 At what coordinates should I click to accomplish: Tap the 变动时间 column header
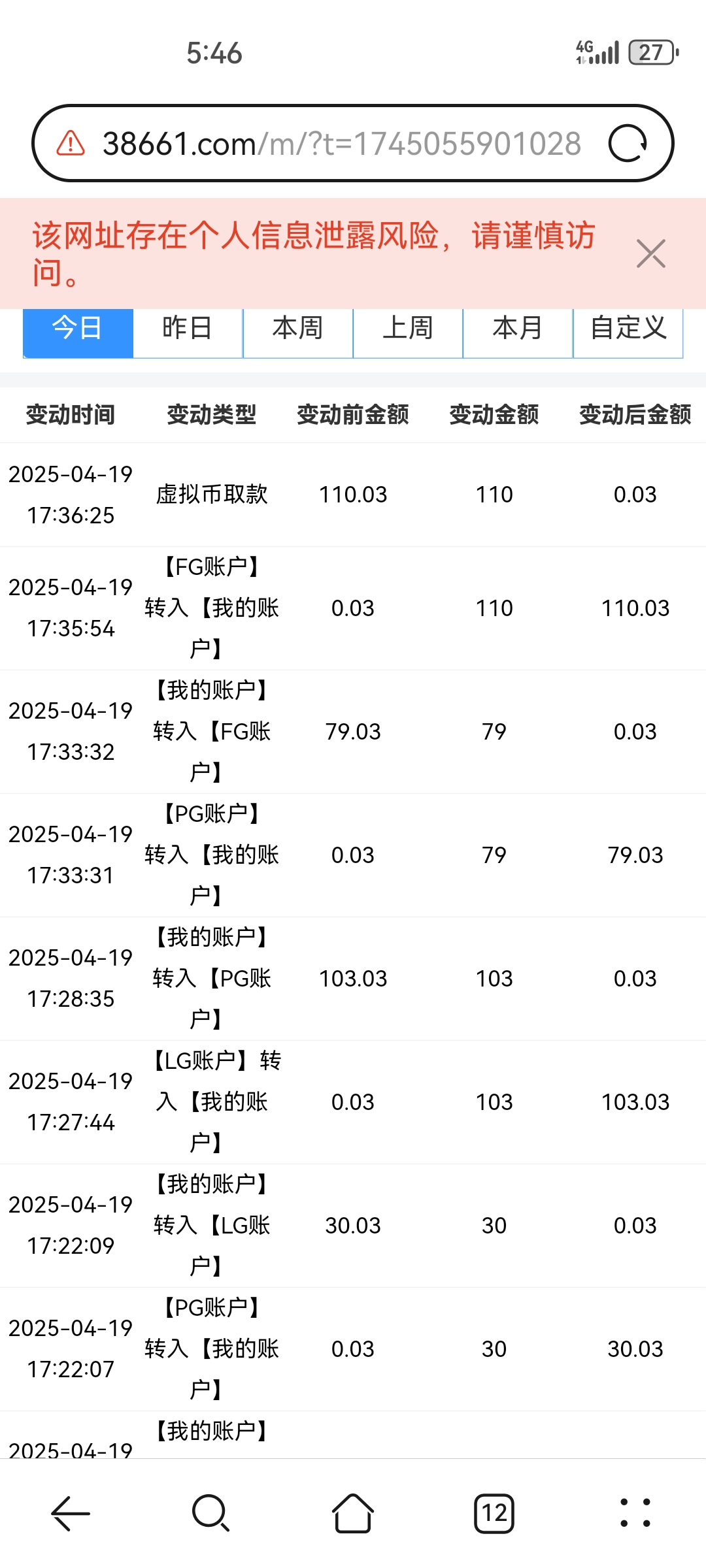(71, 414)
